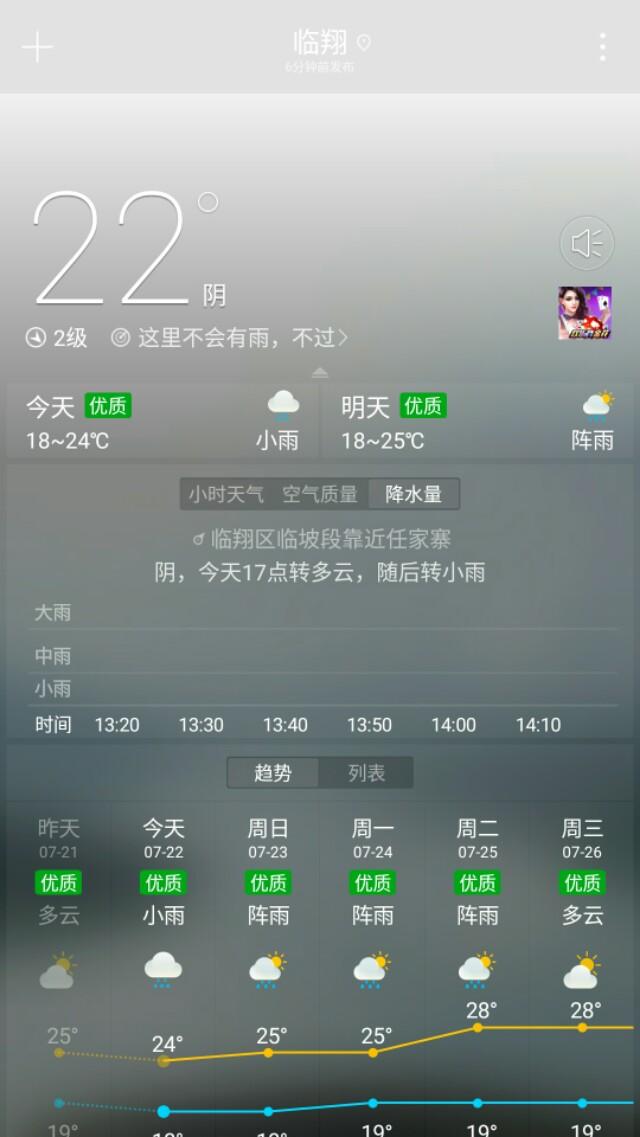Screen dimensions: 640x1137
Task: Show the forecast as 趋势
Action: [273, 773]
